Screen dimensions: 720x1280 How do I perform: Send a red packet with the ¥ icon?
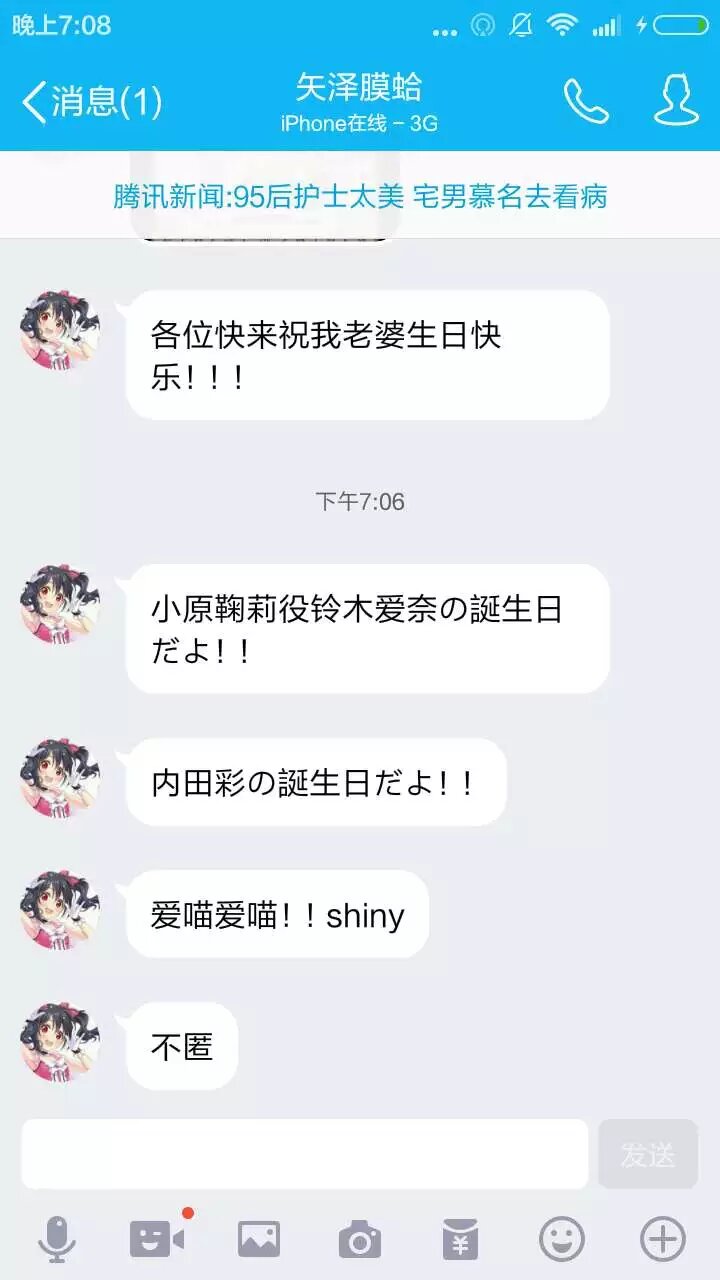pos(460,1240)
